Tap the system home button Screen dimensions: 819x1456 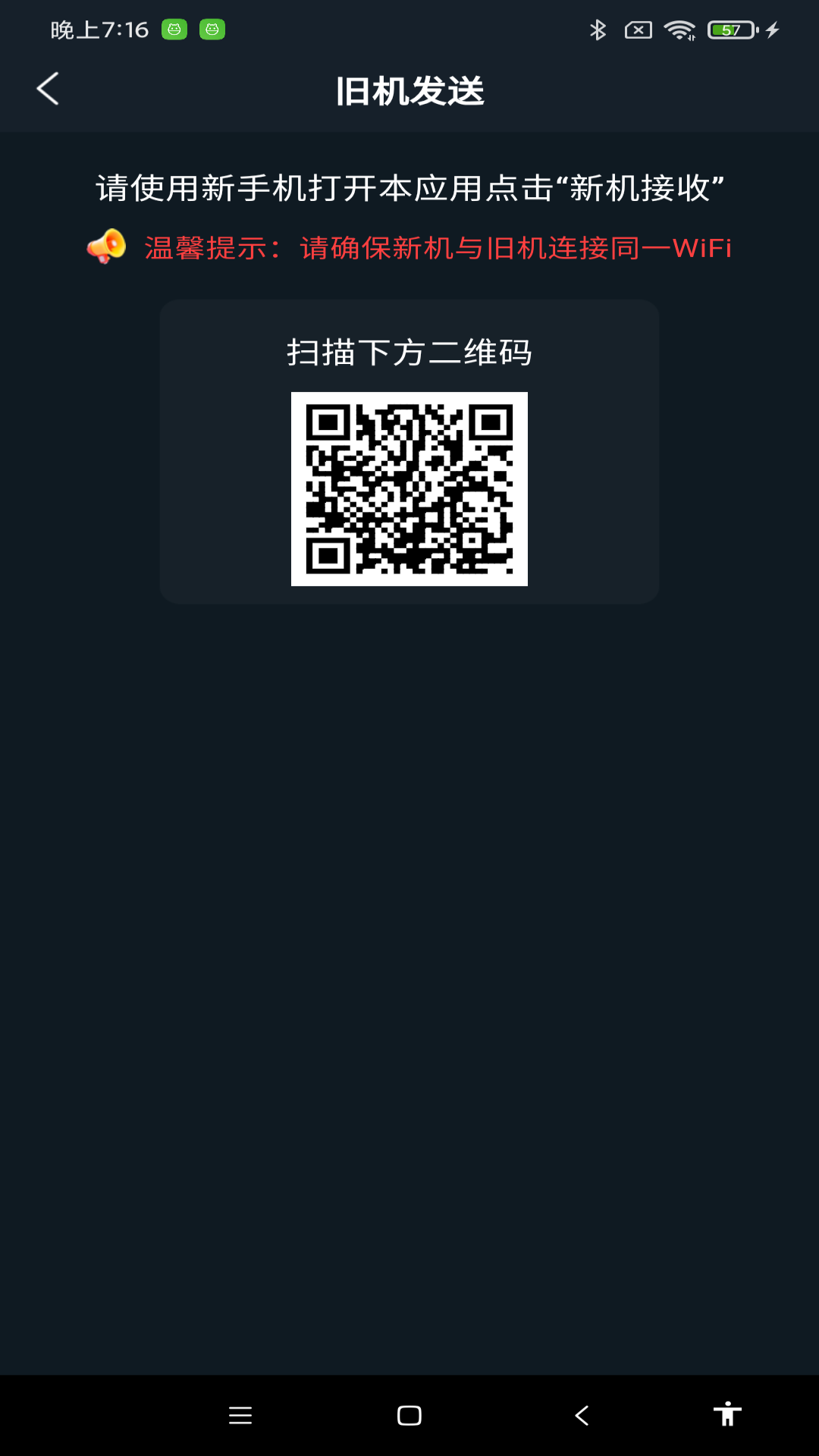point(409,1415)
